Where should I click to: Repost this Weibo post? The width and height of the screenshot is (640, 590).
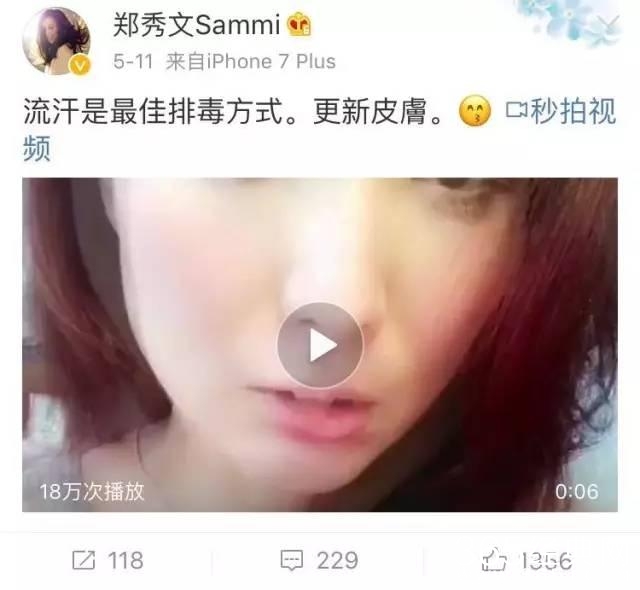pos(107,560)
